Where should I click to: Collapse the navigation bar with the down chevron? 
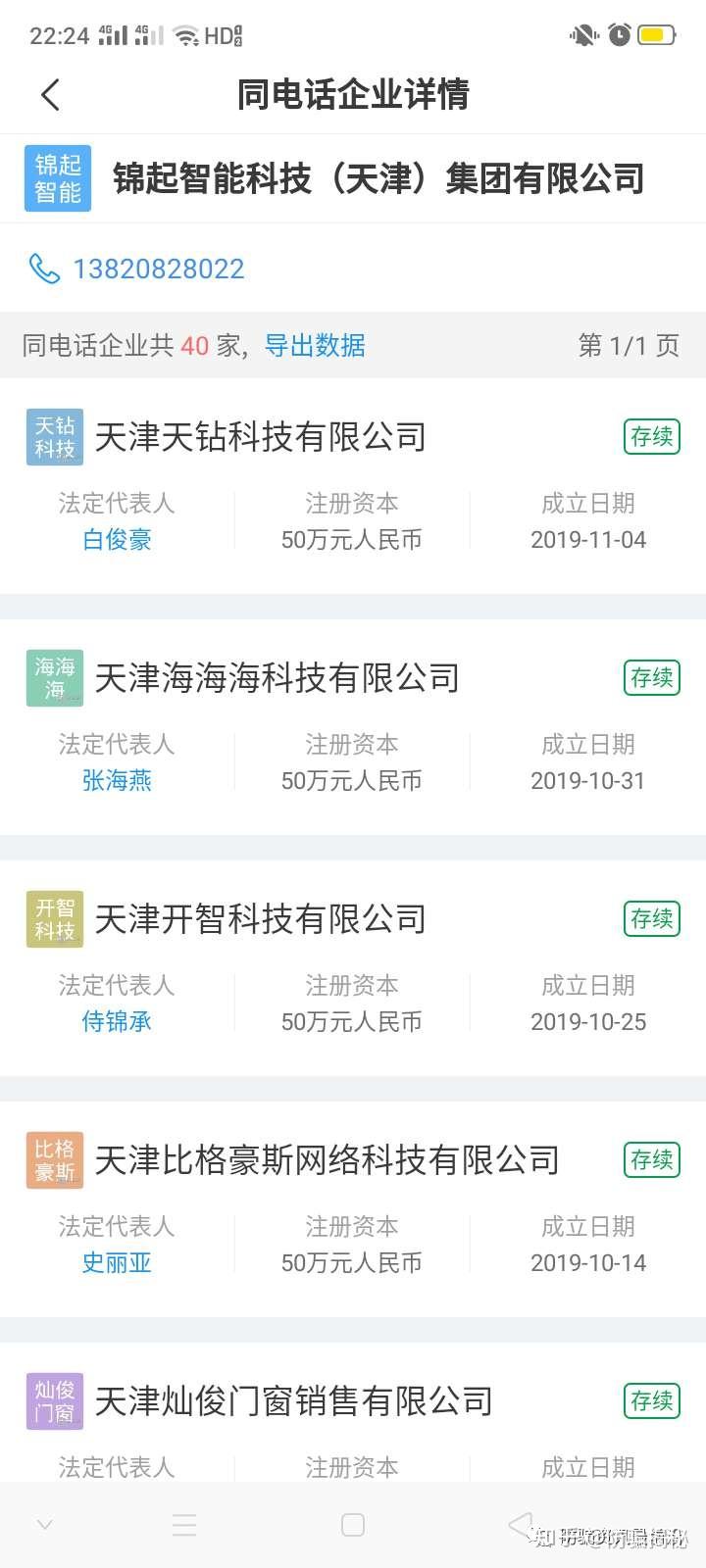pos(44,1525)
